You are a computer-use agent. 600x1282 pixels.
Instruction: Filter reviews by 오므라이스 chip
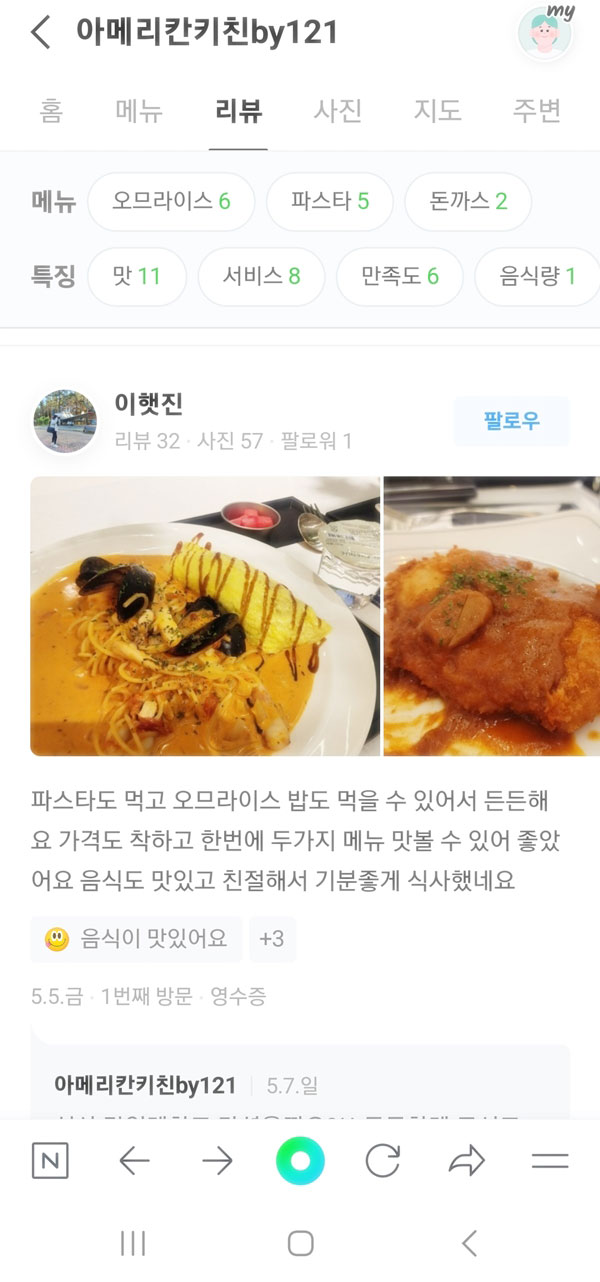point(171,202)
